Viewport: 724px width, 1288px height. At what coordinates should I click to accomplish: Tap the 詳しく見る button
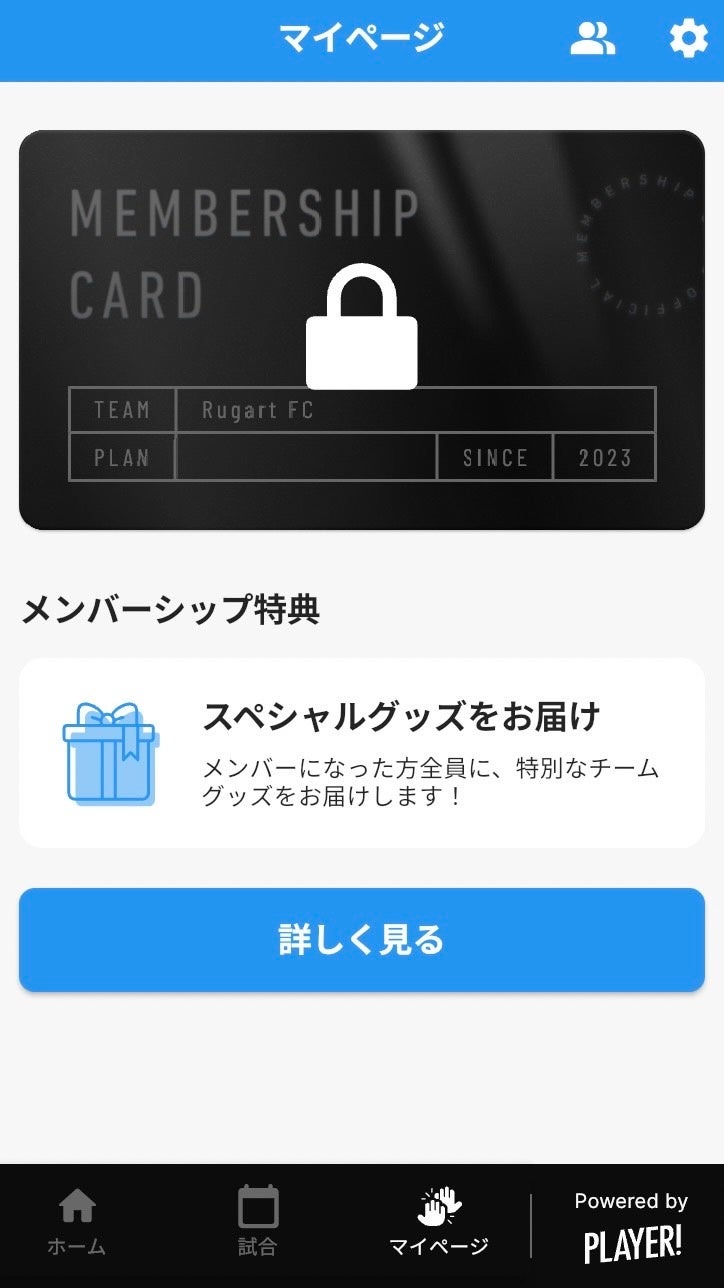tap(361, 940)
